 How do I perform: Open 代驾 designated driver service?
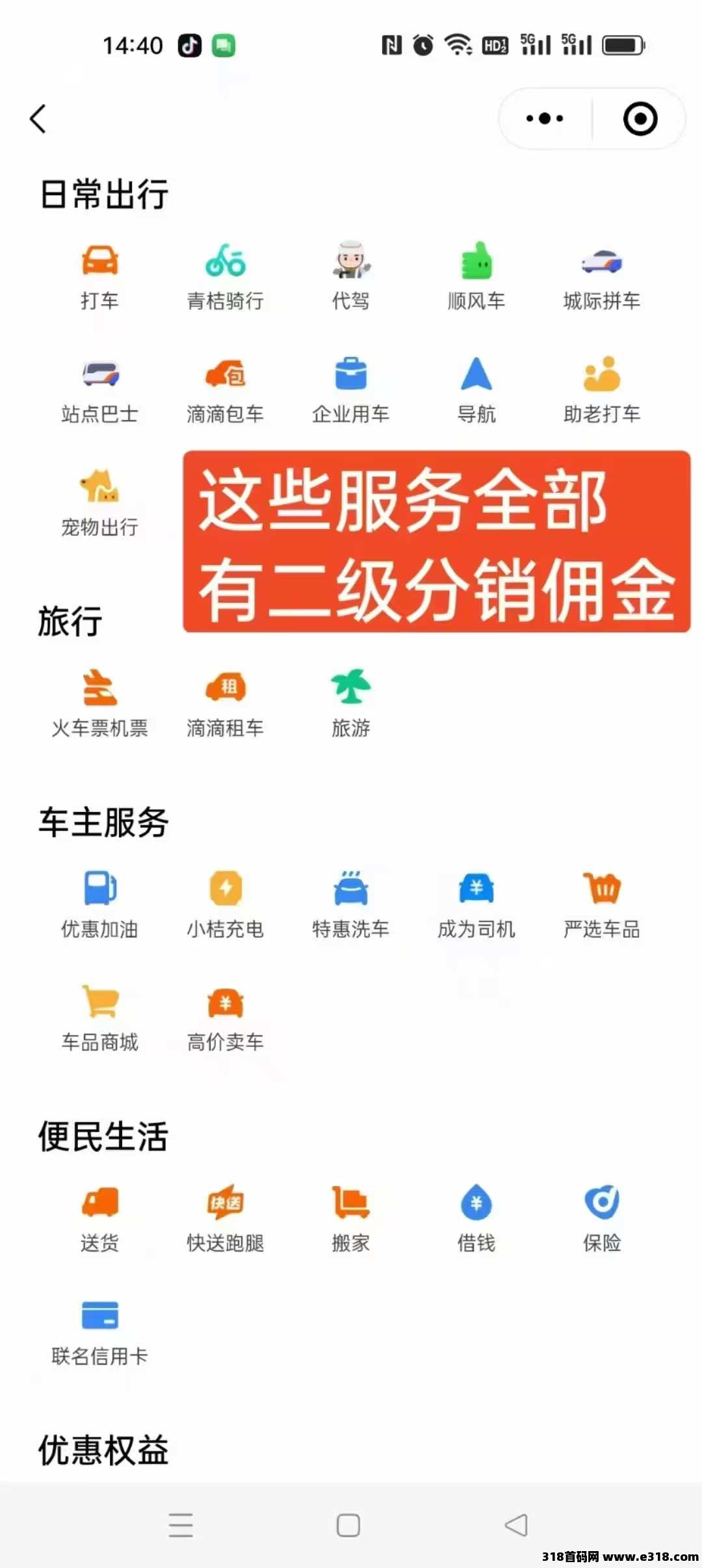pyautogui.click(x=351, y=276)
